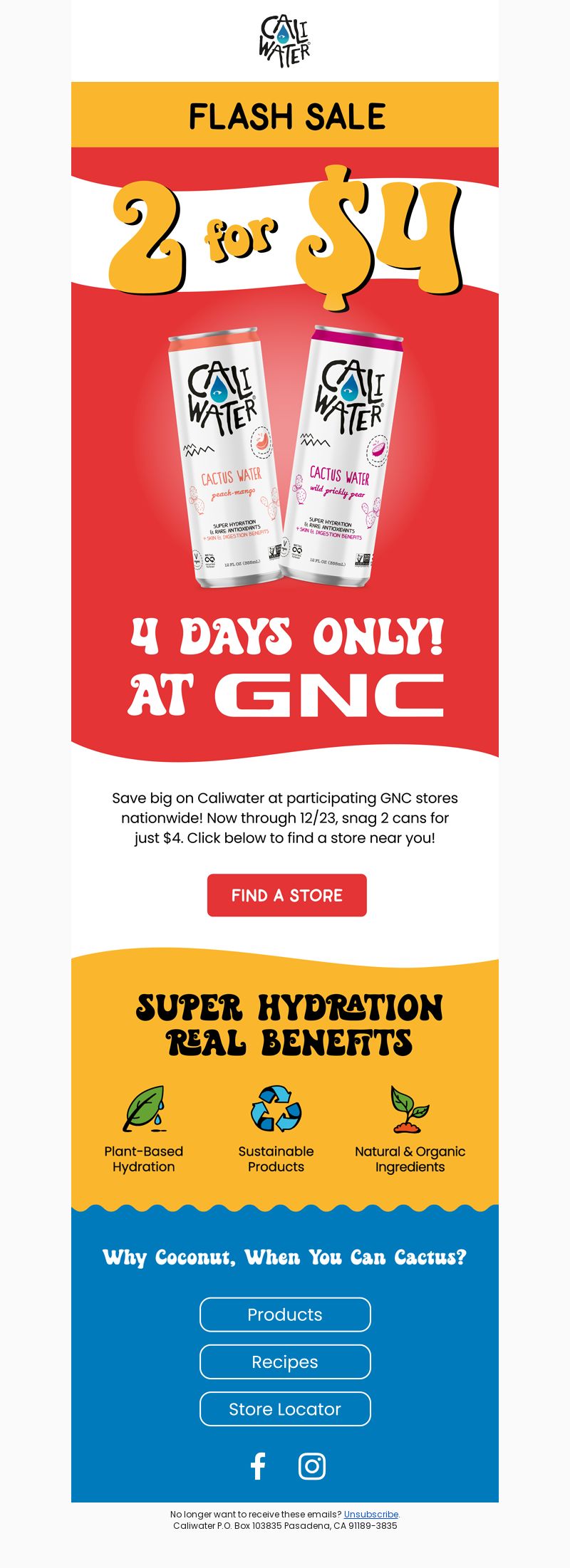Open the Products link
The image size is (570, 1568).
click(x=285, y=1314)
